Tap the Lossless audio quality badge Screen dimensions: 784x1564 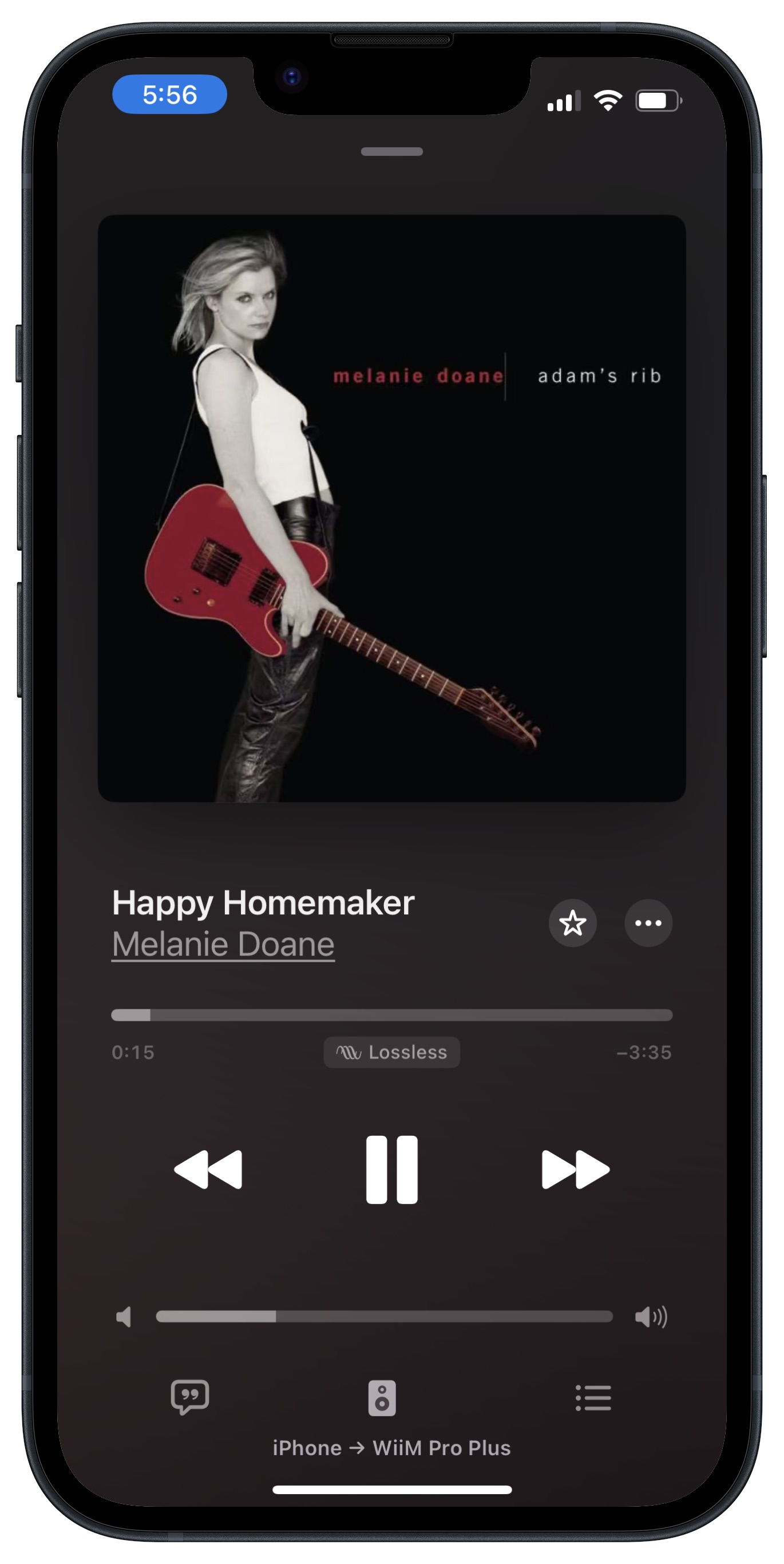[391, 1052]
